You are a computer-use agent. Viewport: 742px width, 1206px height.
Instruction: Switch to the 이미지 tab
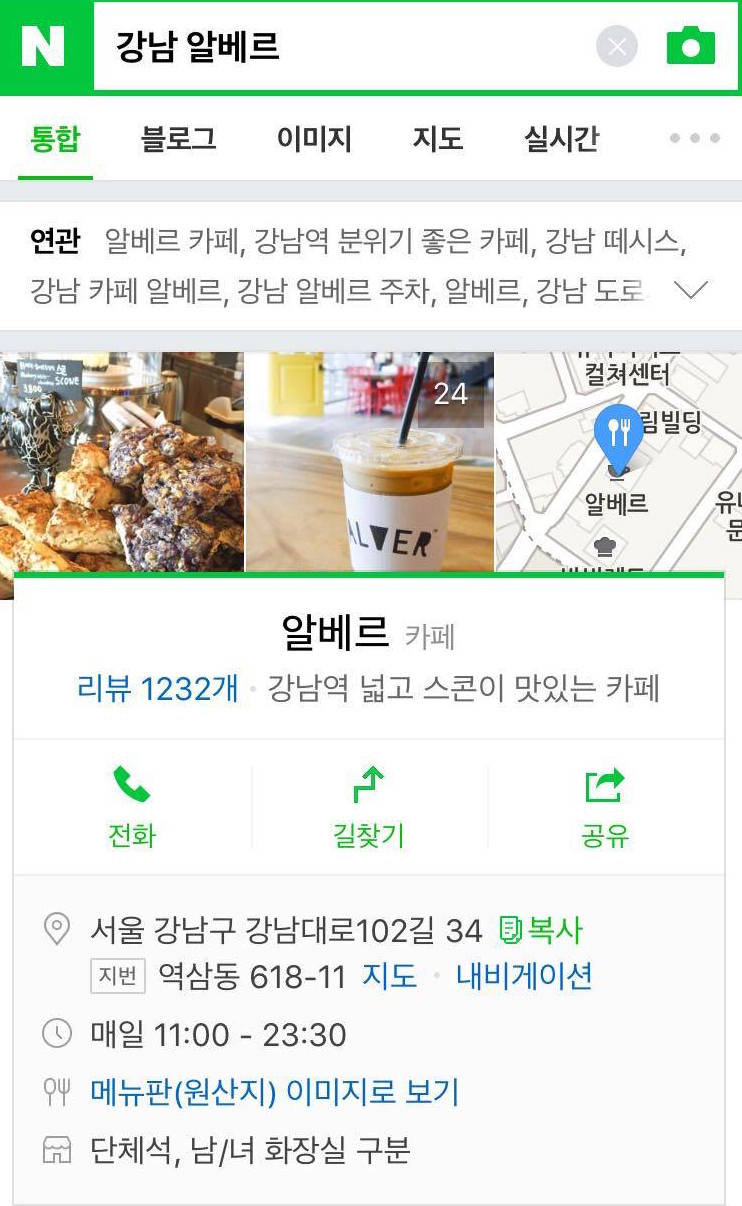point(314,139)
